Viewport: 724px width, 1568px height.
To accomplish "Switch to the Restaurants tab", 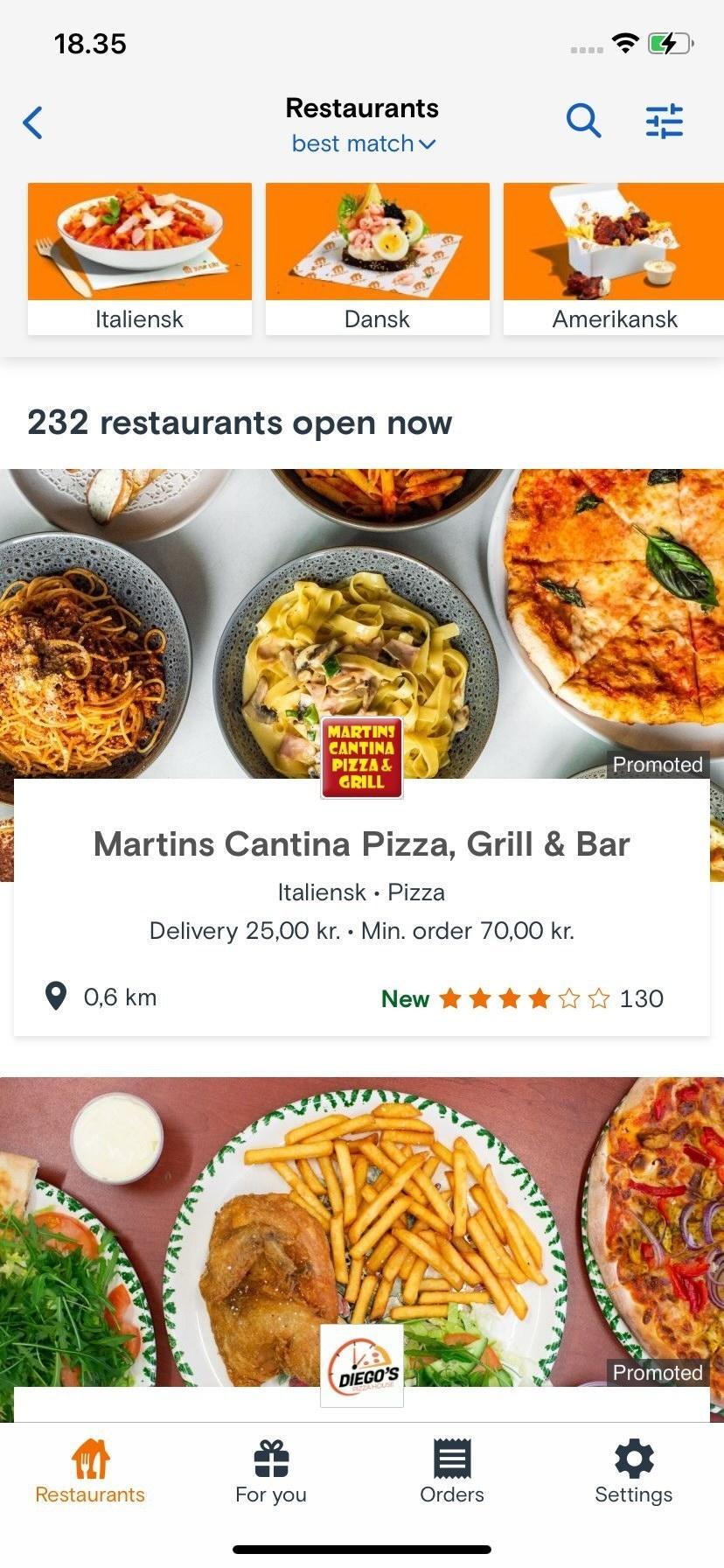I will 90,1472.
